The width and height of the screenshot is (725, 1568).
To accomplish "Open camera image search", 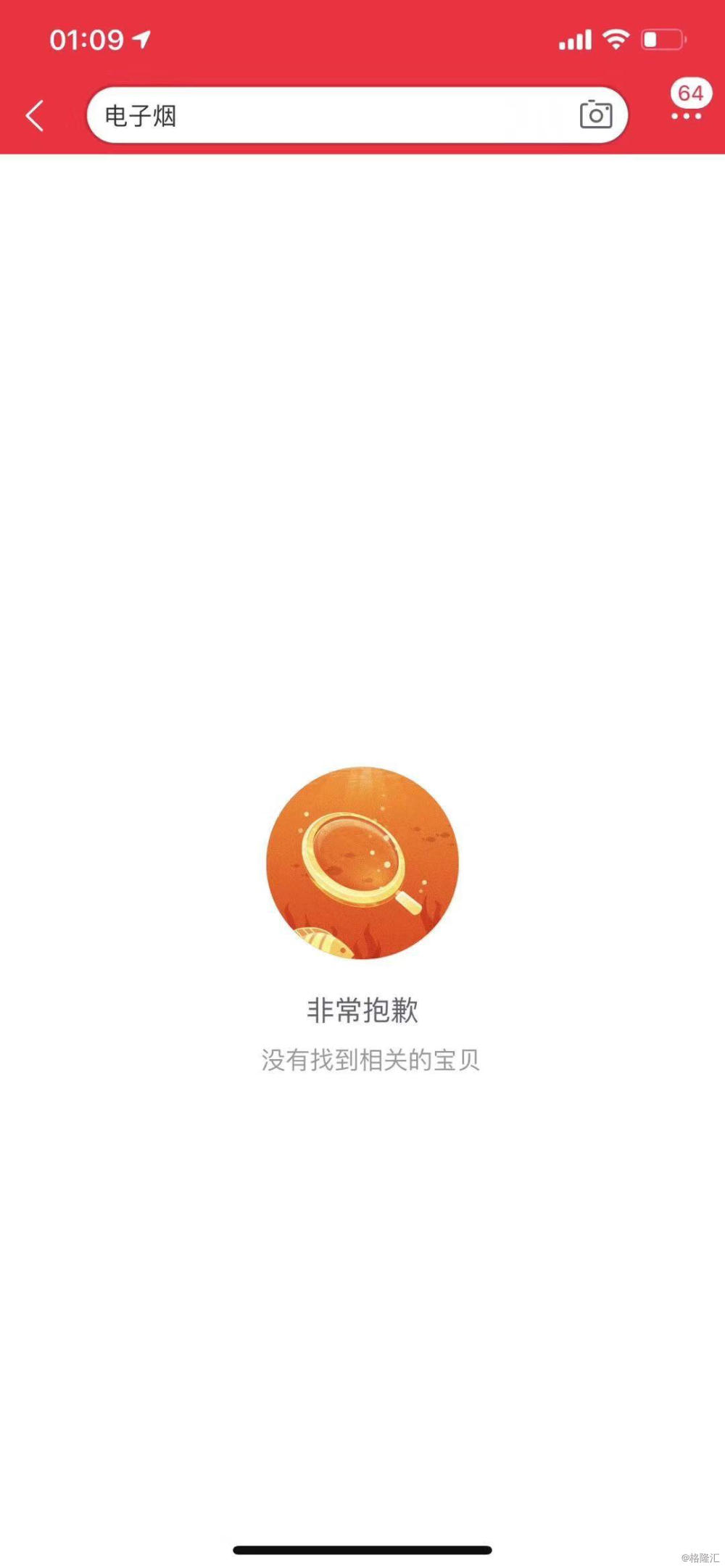I will coord(596,115).
